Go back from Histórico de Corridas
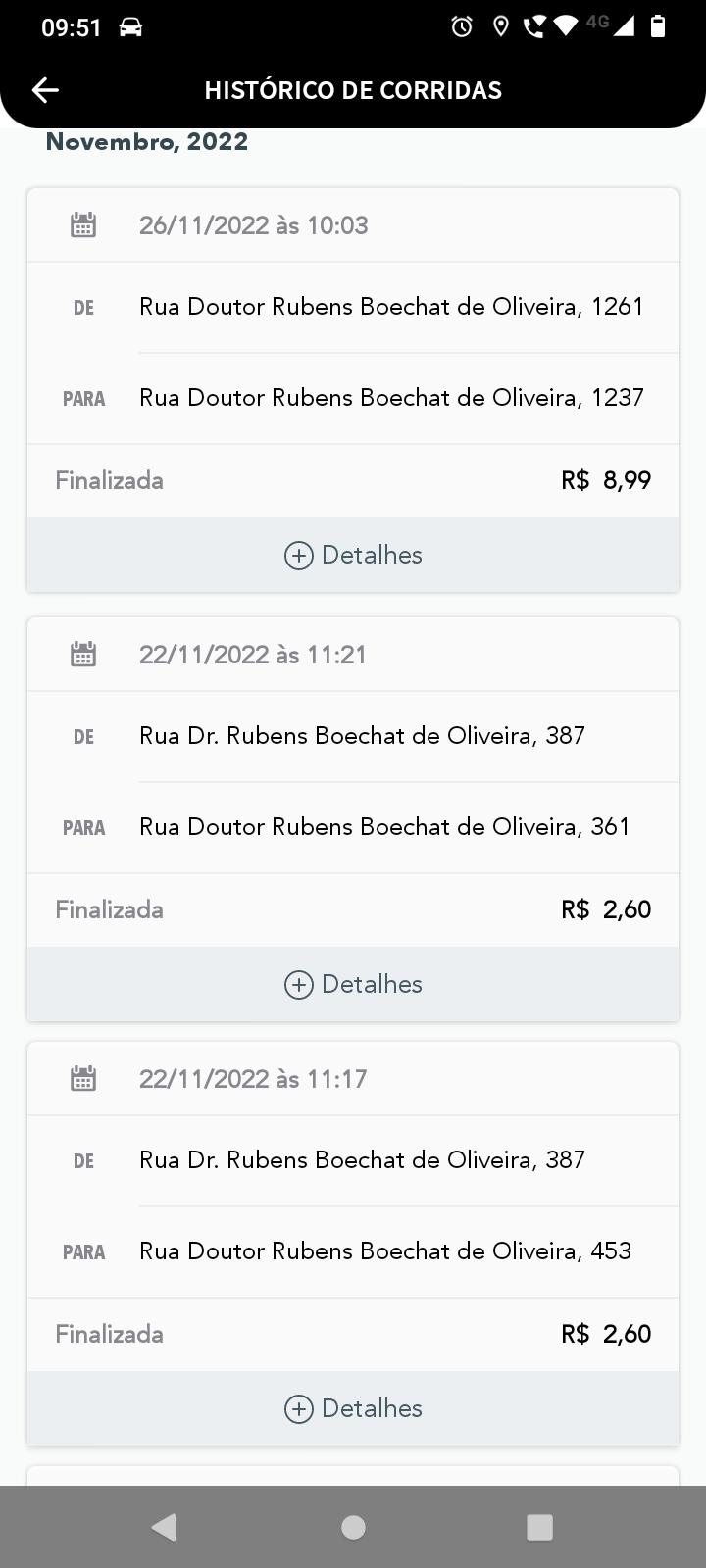The height and width of the screenshot is (1568, 706). pos(45,90)
